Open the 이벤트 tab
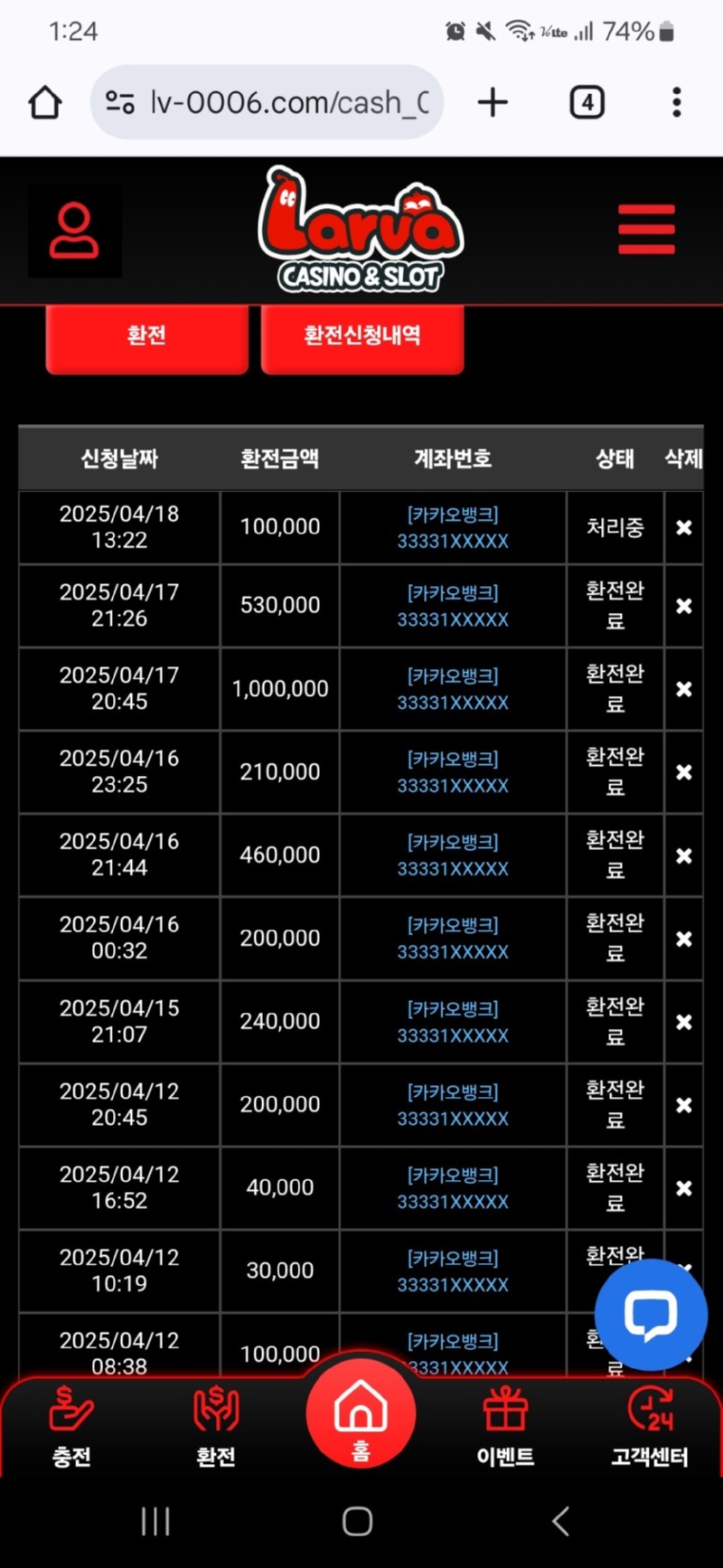This screenshot has height=1568, width=723. coord(505,1427)
